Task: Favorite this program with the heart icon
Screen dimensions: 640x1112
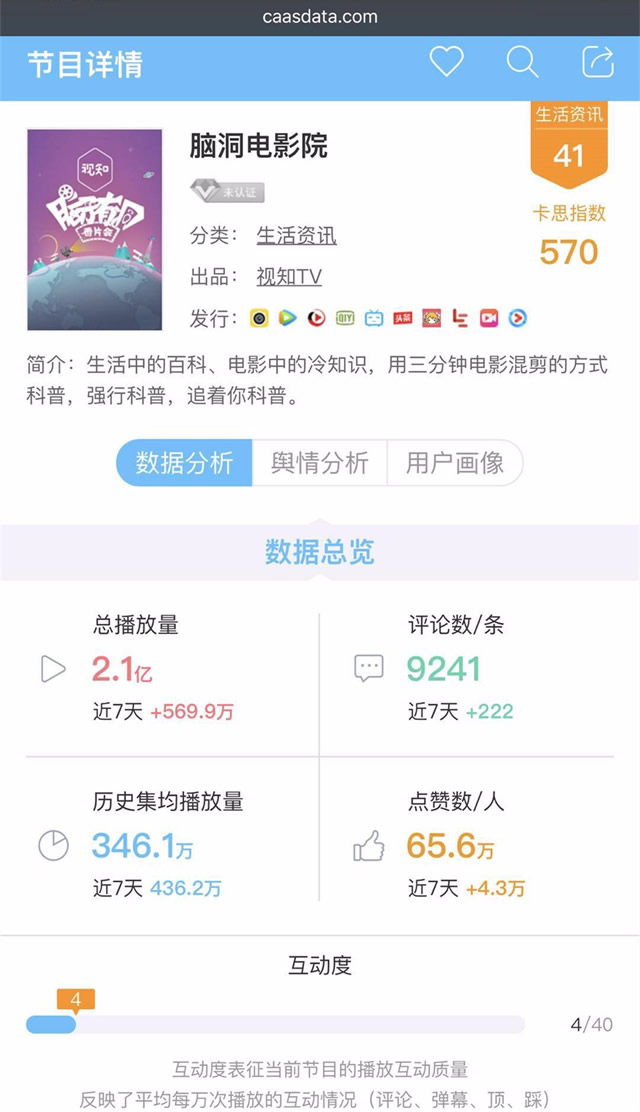Action: [446, 62]
